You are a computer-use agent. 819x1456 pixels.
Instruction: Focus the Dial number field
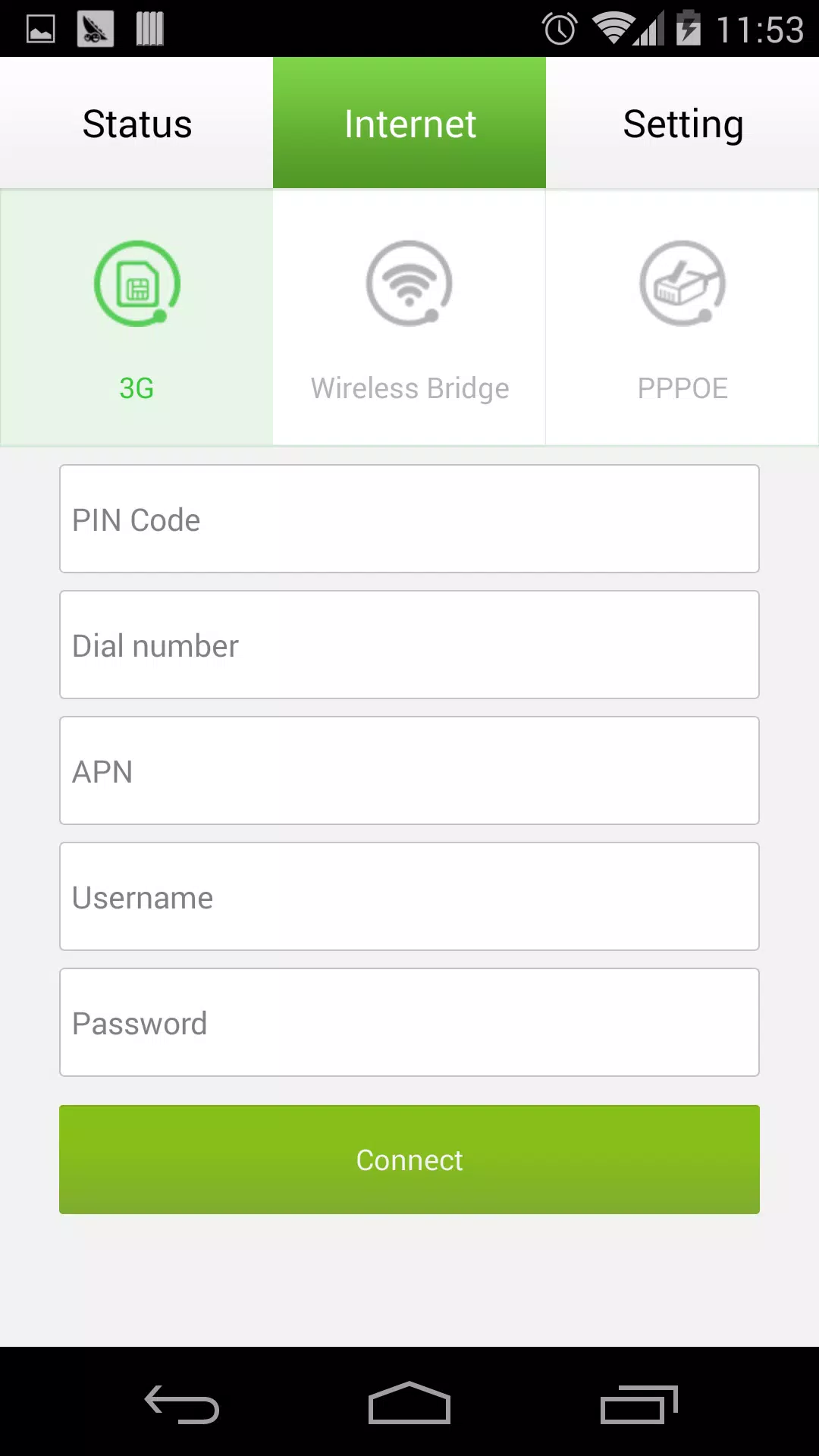click(x=409, y=645)
